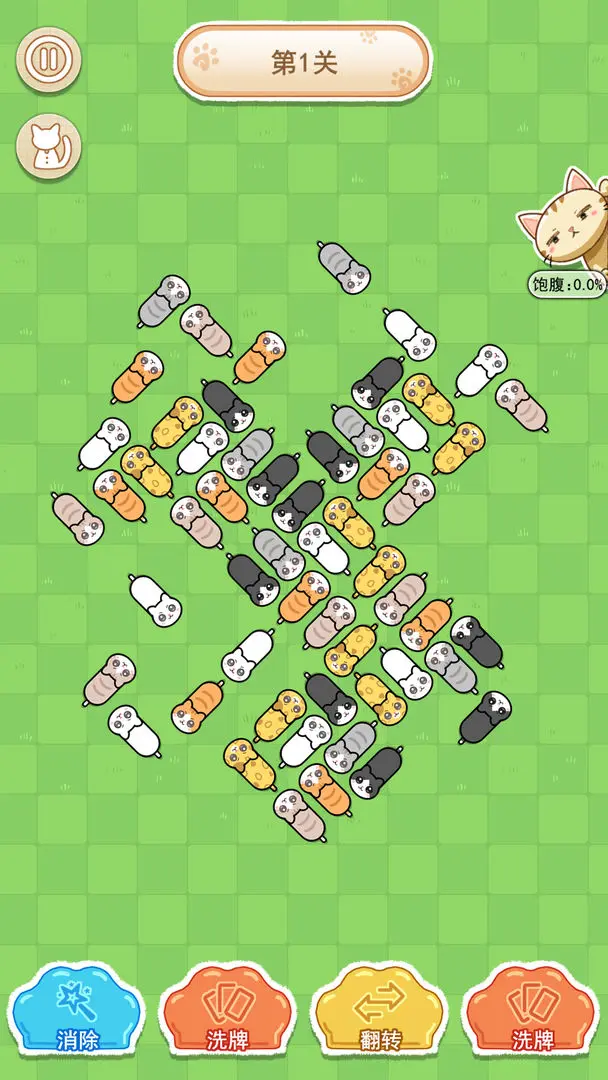Activate the 翻转 flip power-up
608x1080 pixels.
click(380, 1010)
